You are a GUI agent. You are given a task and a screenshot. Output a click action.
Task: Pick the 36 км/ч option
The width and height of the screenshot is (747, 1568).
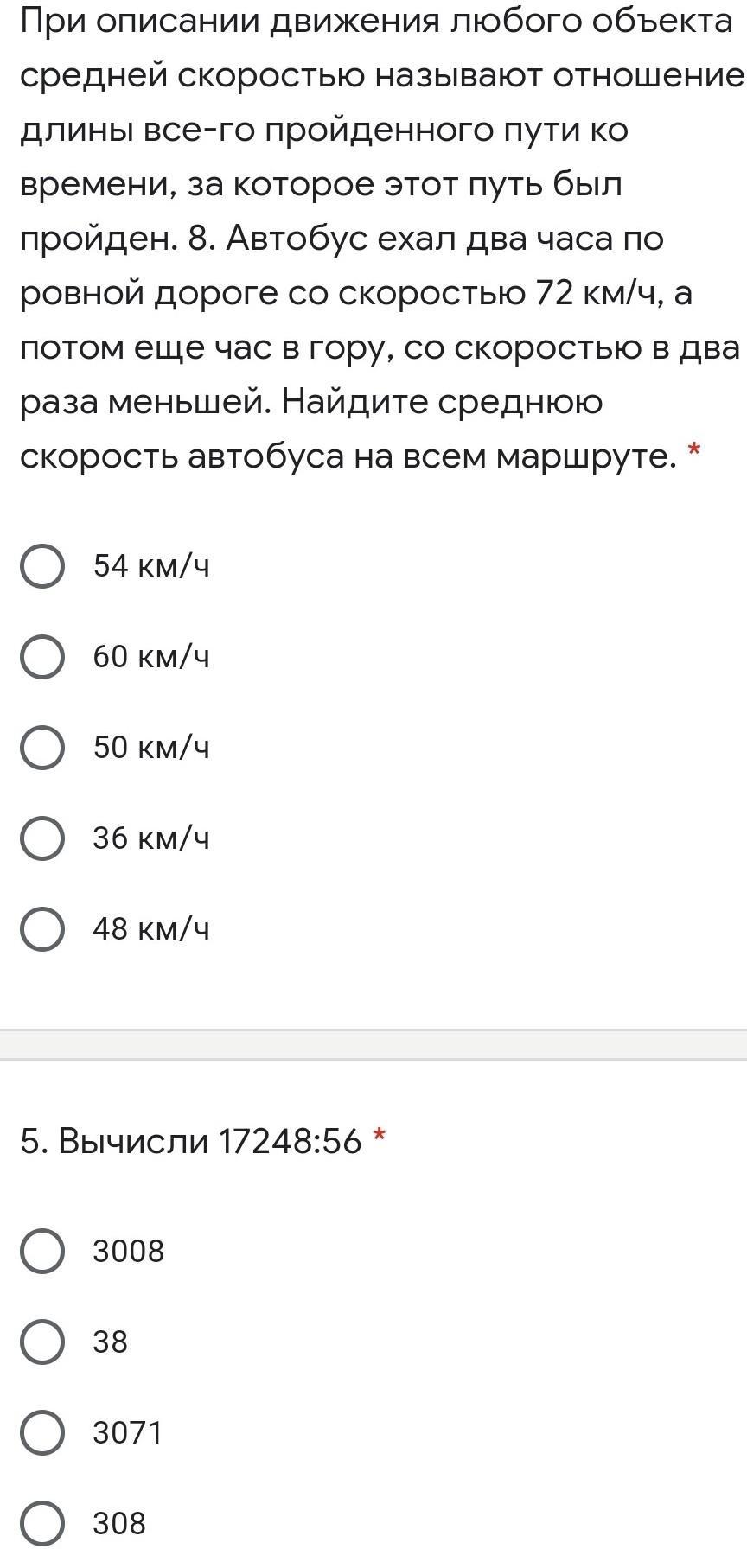click(x=42, y=838)
